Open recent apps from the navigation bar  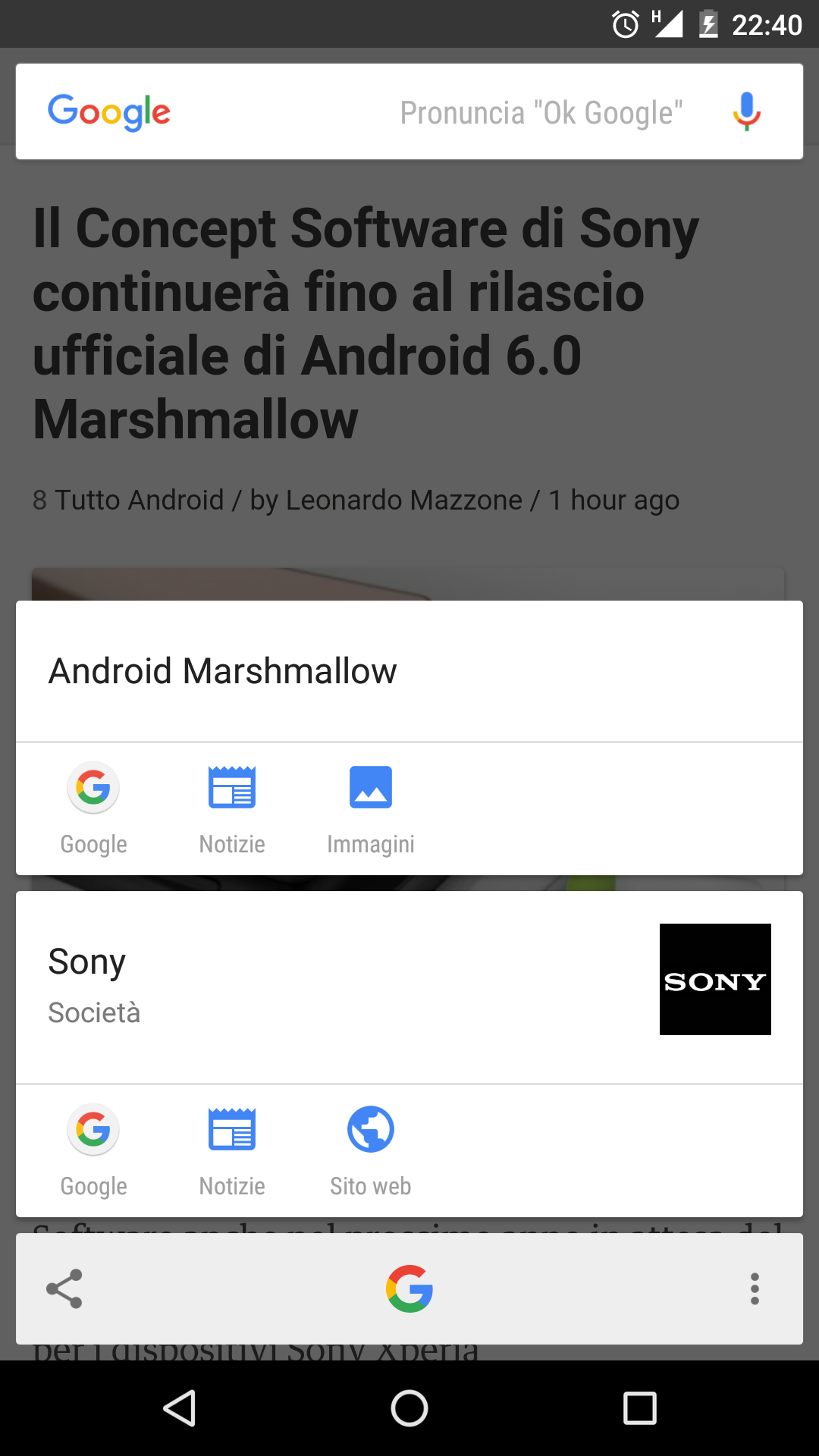(639, 1408)
